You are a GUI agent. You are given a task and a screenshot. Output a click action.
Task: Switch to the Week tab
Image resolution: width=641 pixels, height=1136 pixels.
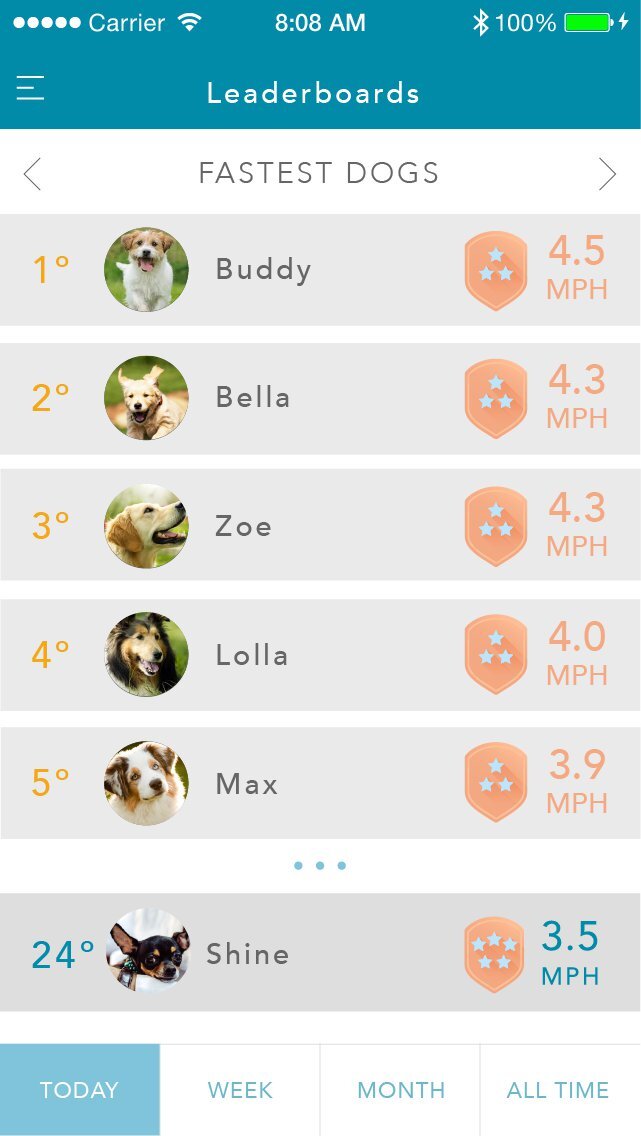pyautogui.click(x=240, y=1090)
